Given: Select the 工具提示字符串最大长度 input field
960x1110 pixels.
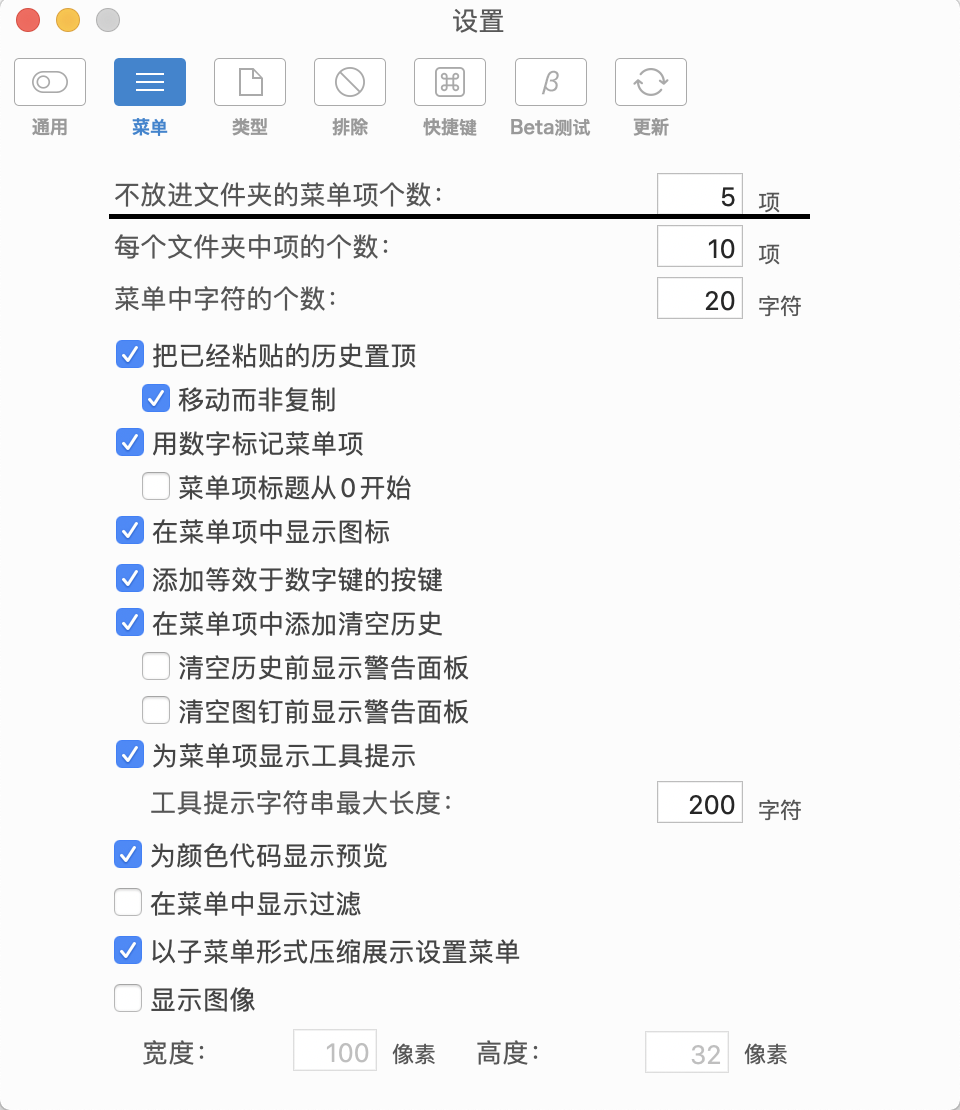Looking at the screenshot, I should [x=699, y=803].
